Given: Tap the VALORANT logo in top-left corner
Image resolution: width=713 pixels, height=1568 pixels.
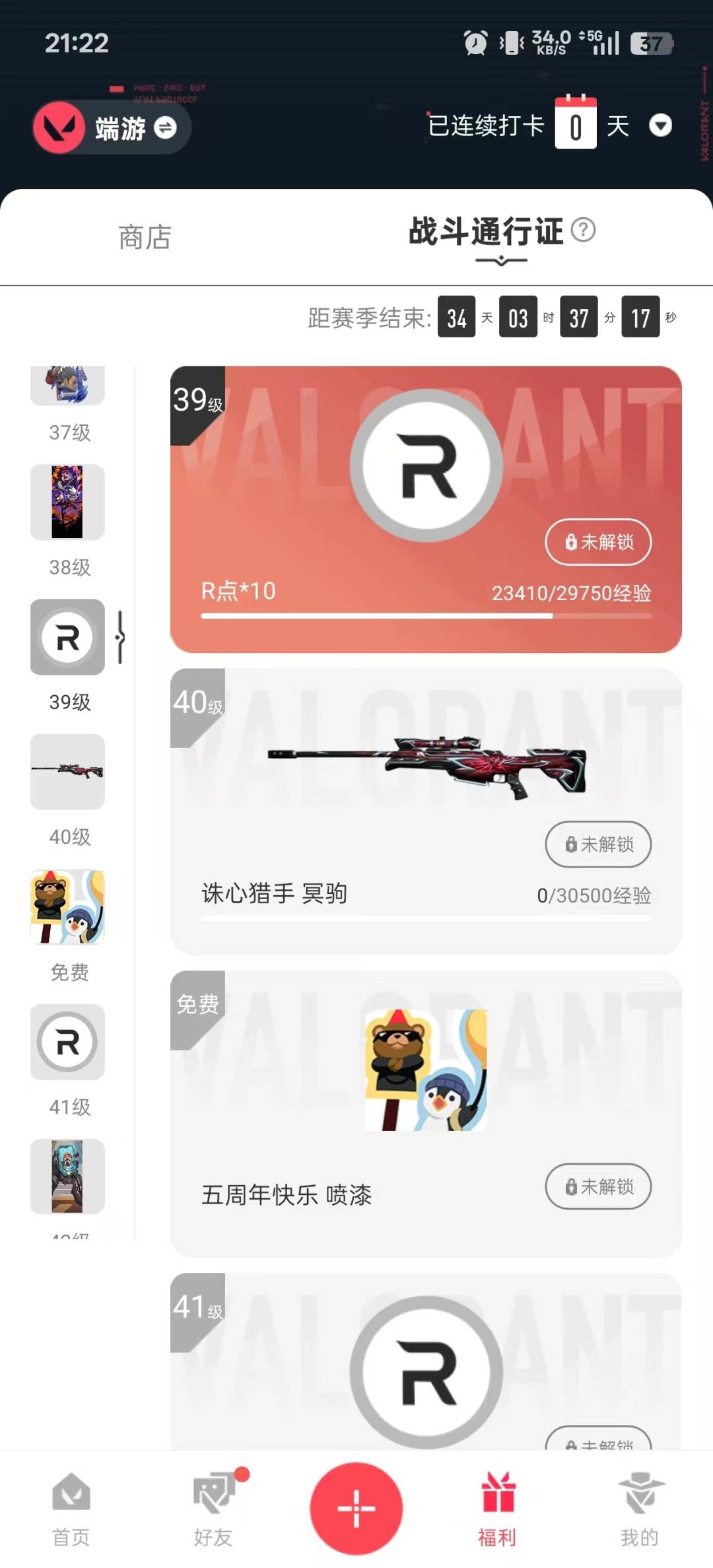Looking at the screenshot, I should click(x=58, y=127).
